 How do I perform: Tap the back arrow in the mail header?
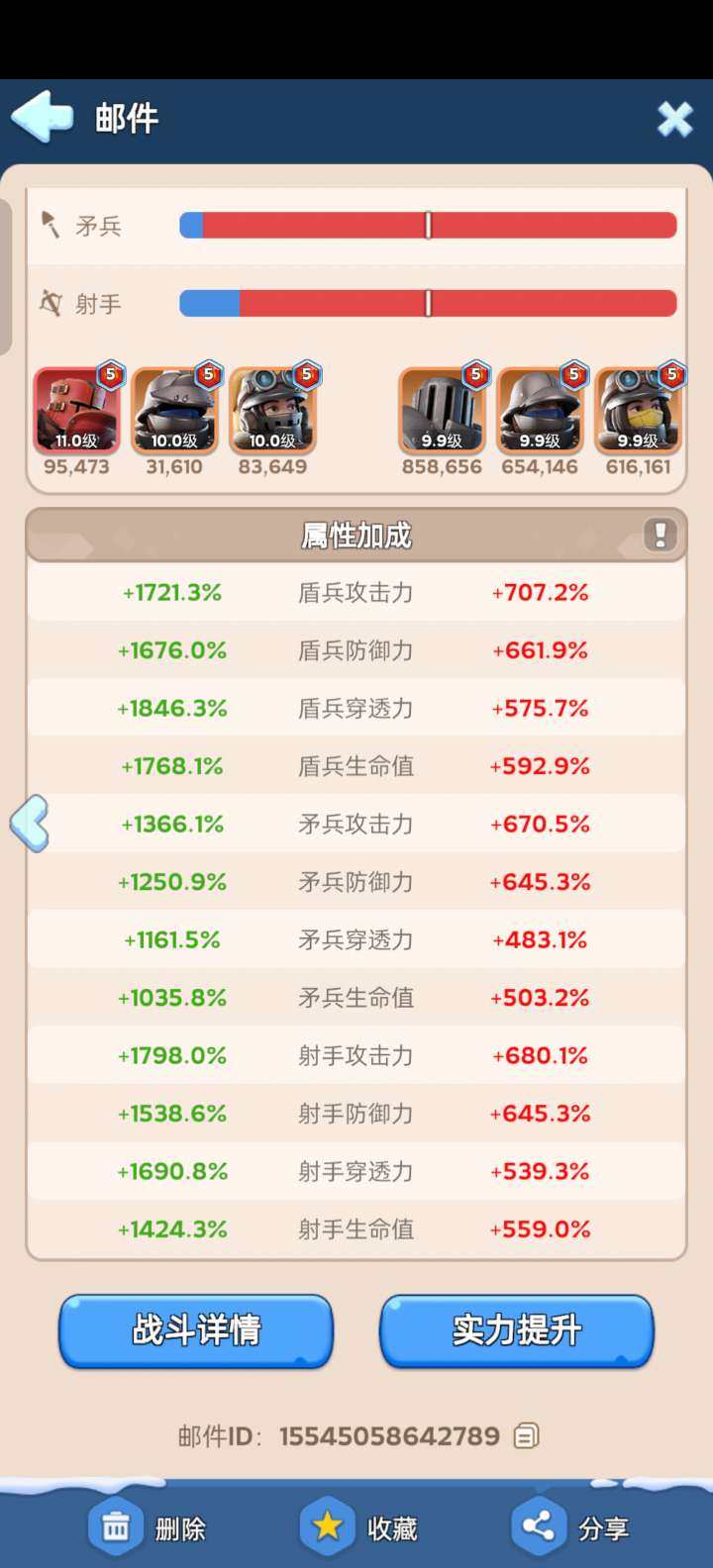tap(42, 117)
